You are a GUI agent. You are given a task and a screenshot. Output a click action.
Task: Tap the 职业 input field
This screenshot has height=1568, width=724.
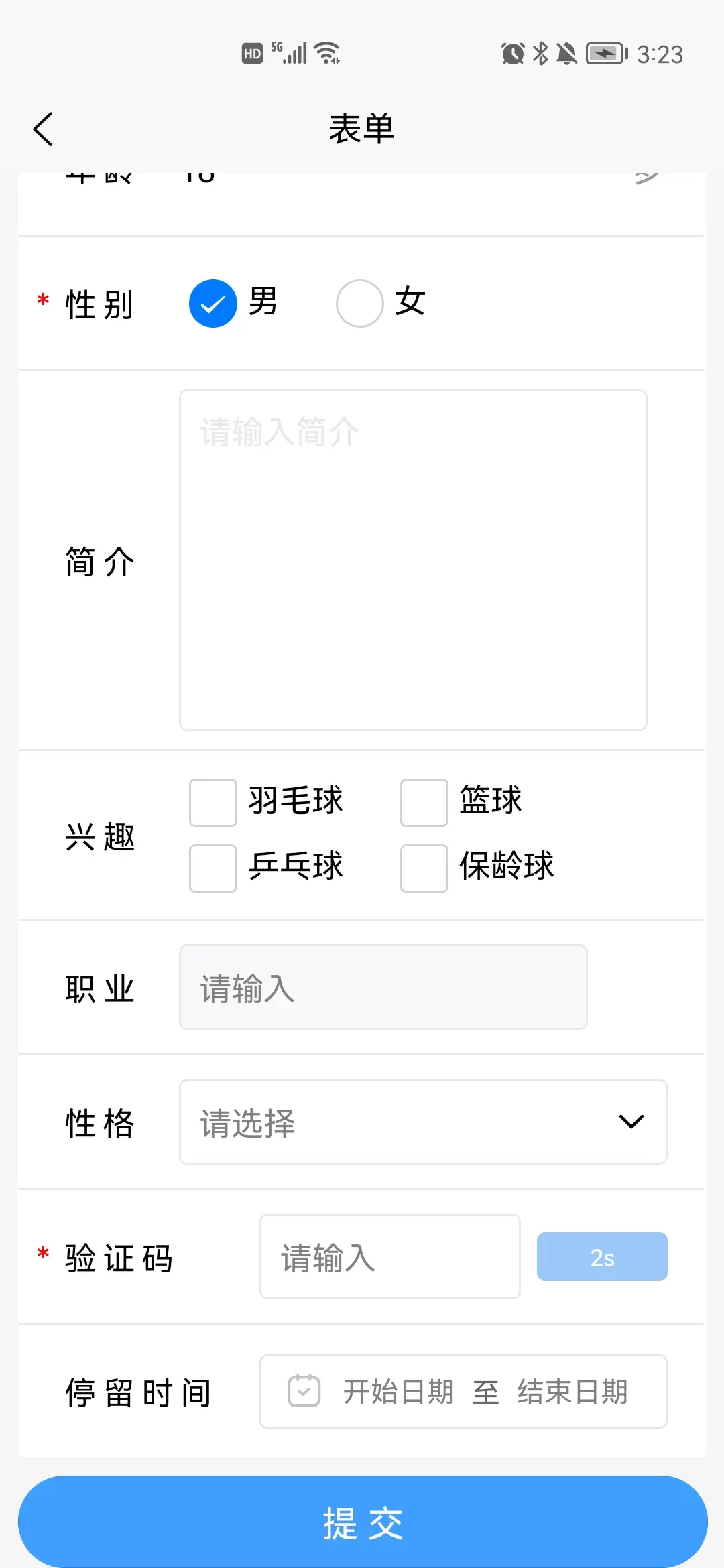[x=383, y=987]
